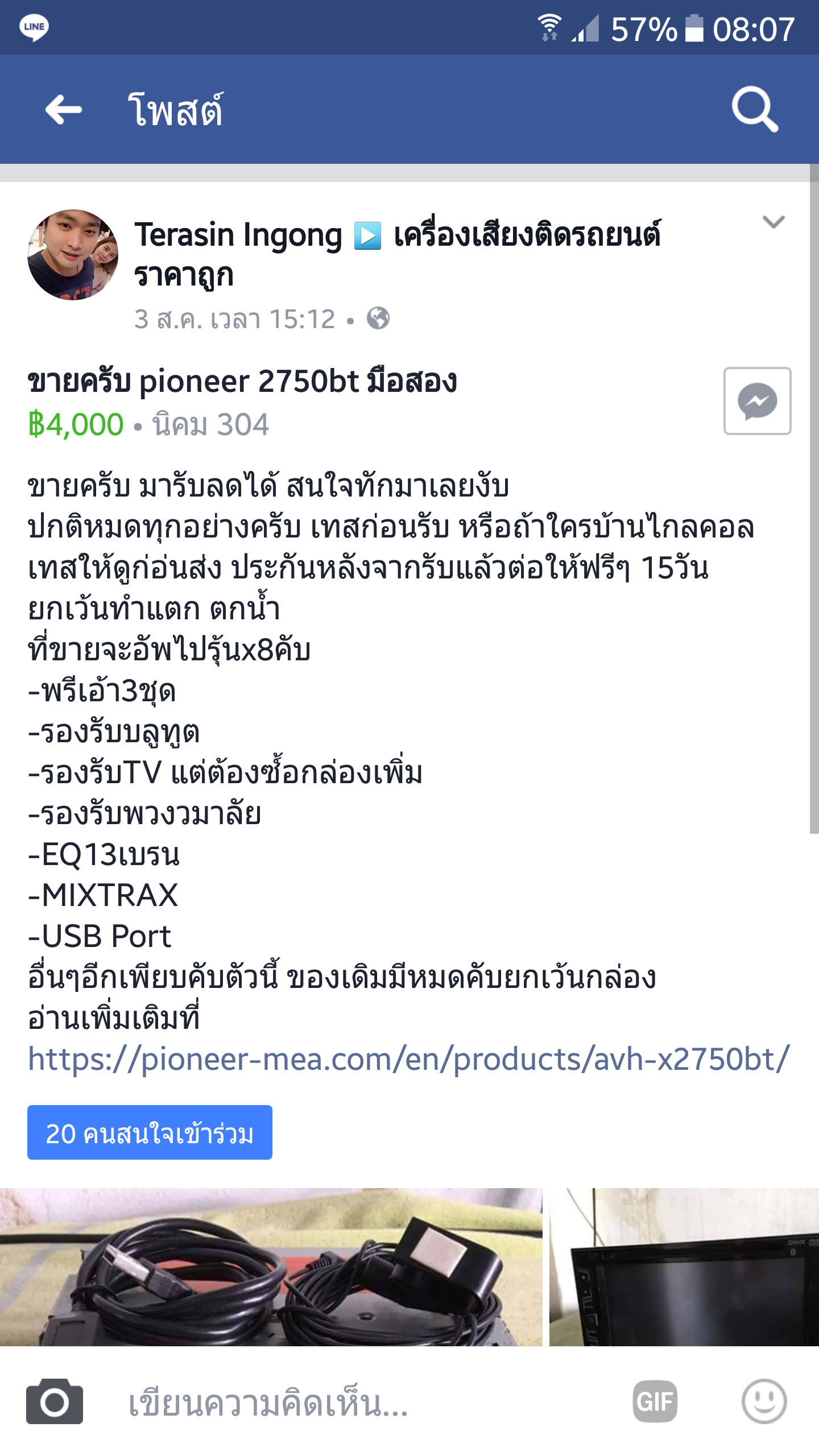Image resolution: width=819 pixels, height=1456 pixels.
Task: Go back using the arrow
Action: (x=64, y=110)
